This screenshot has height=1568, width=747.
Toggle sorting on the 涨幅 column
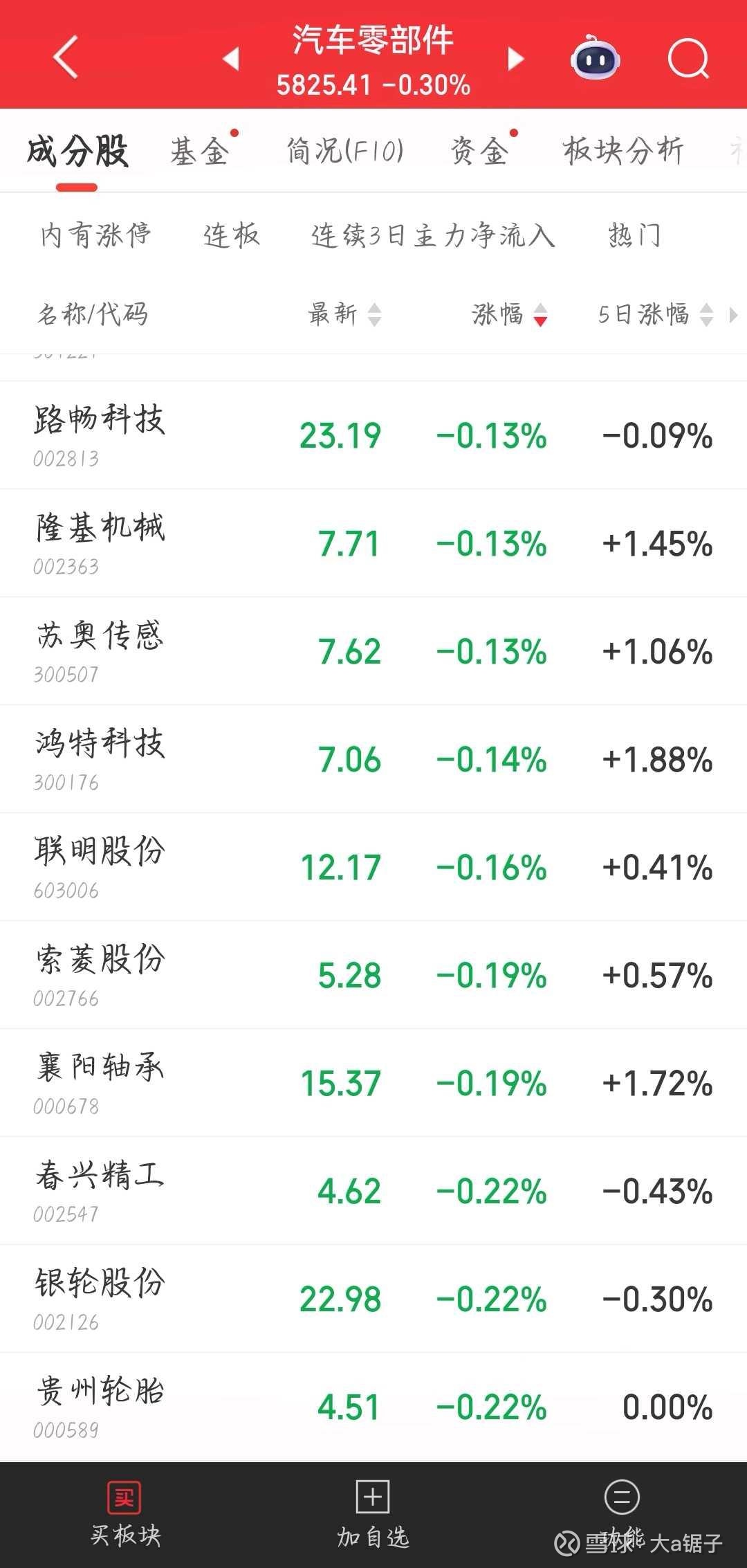[510, 314]
